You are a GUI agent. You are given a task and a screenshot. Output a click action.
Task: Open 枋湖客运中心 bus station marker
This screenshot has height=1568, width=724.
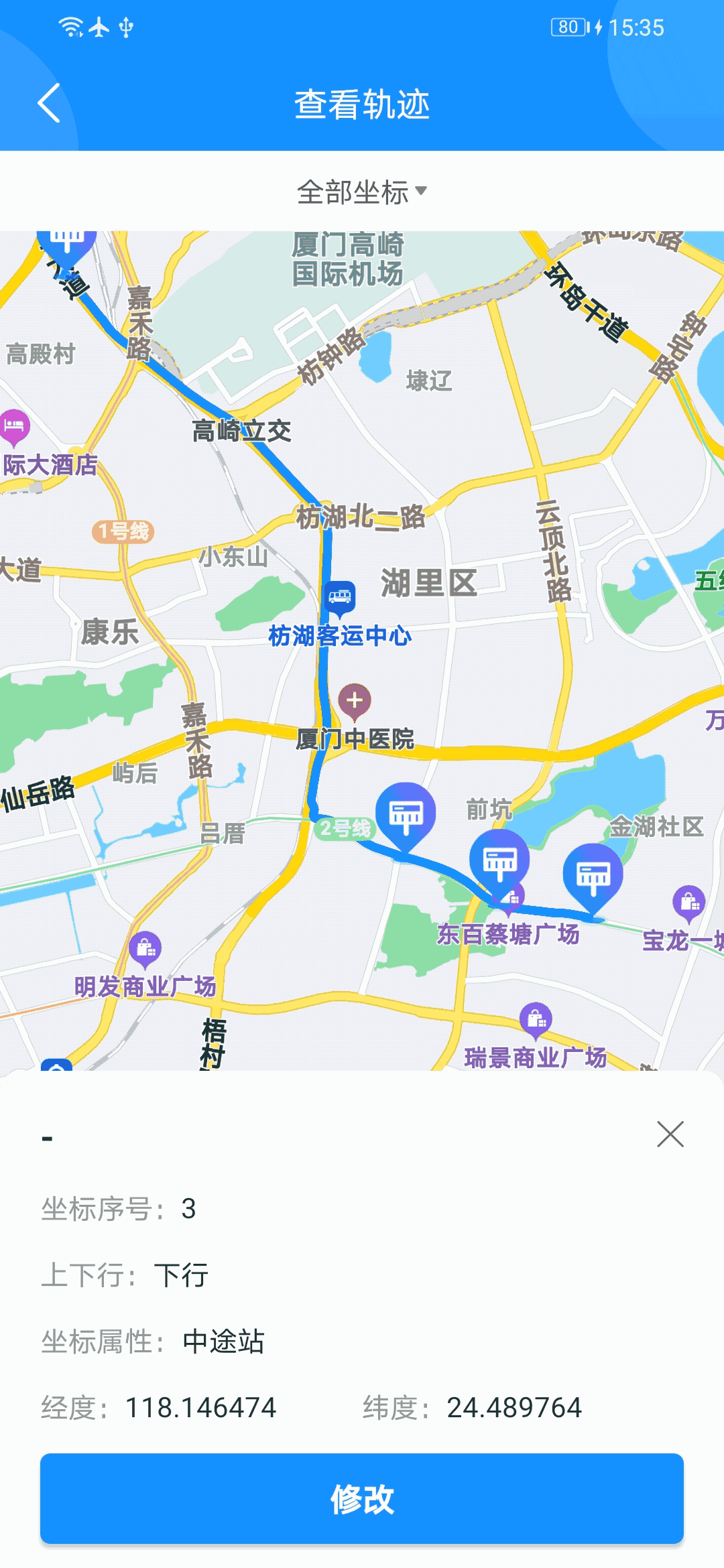coord(340,597)
